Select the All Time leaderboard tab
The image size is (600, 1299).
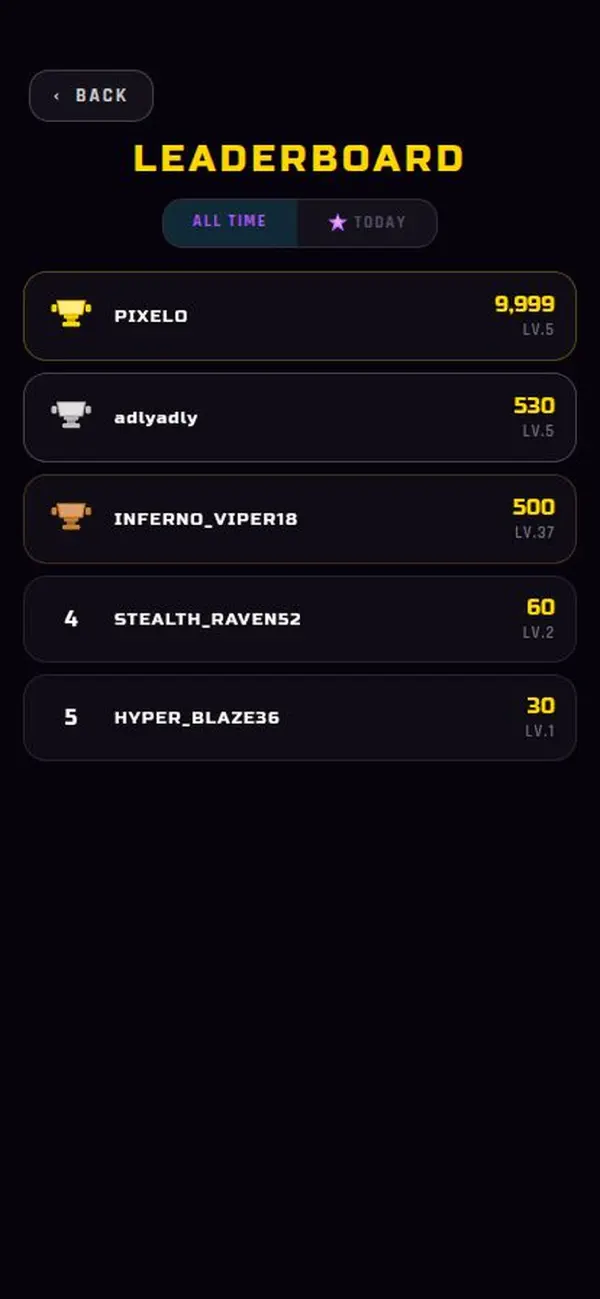tap(230, 222)
